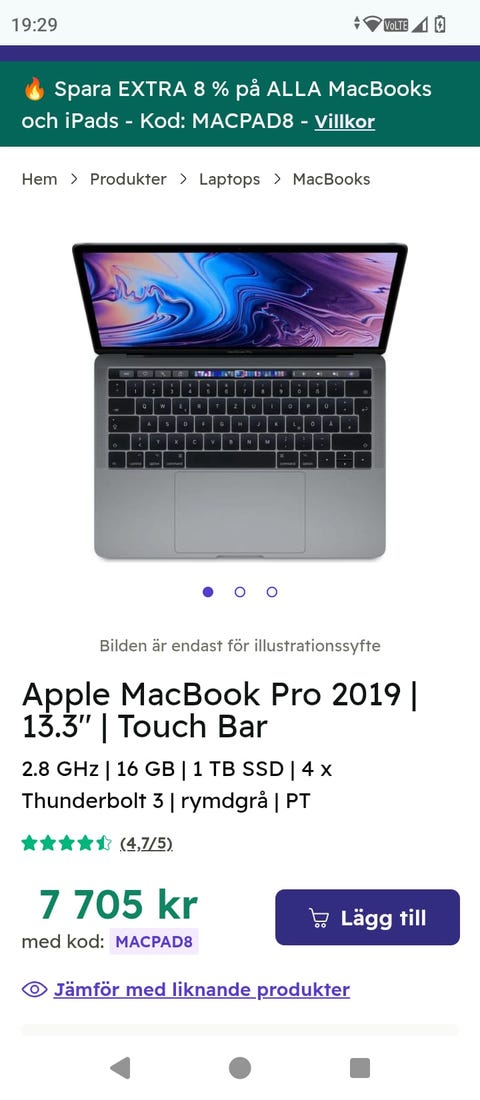
Task: Tap the system back button
Action: 120,1068
